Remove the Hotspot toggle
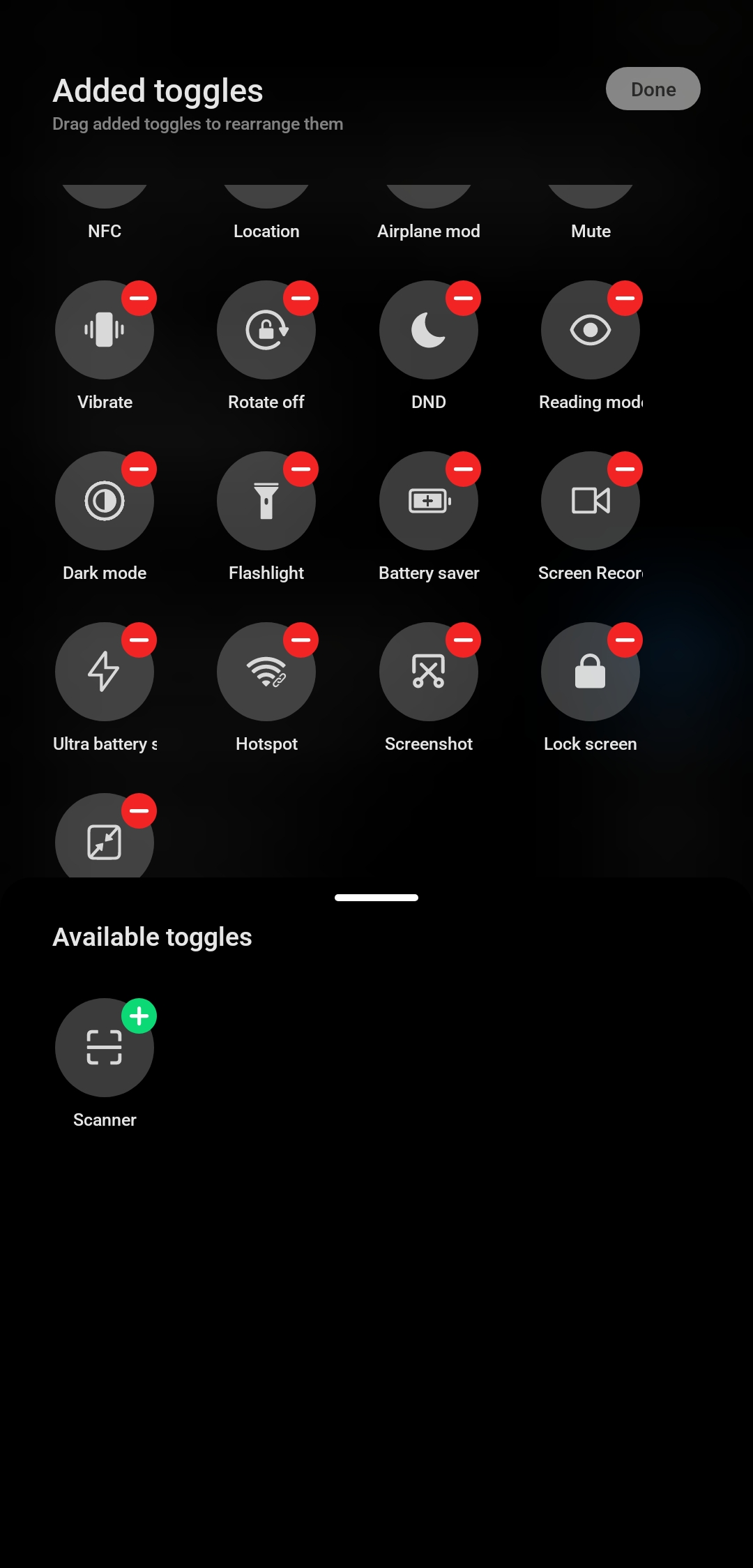This screenshot has height=1568, width=753. [x=301, y=640]
